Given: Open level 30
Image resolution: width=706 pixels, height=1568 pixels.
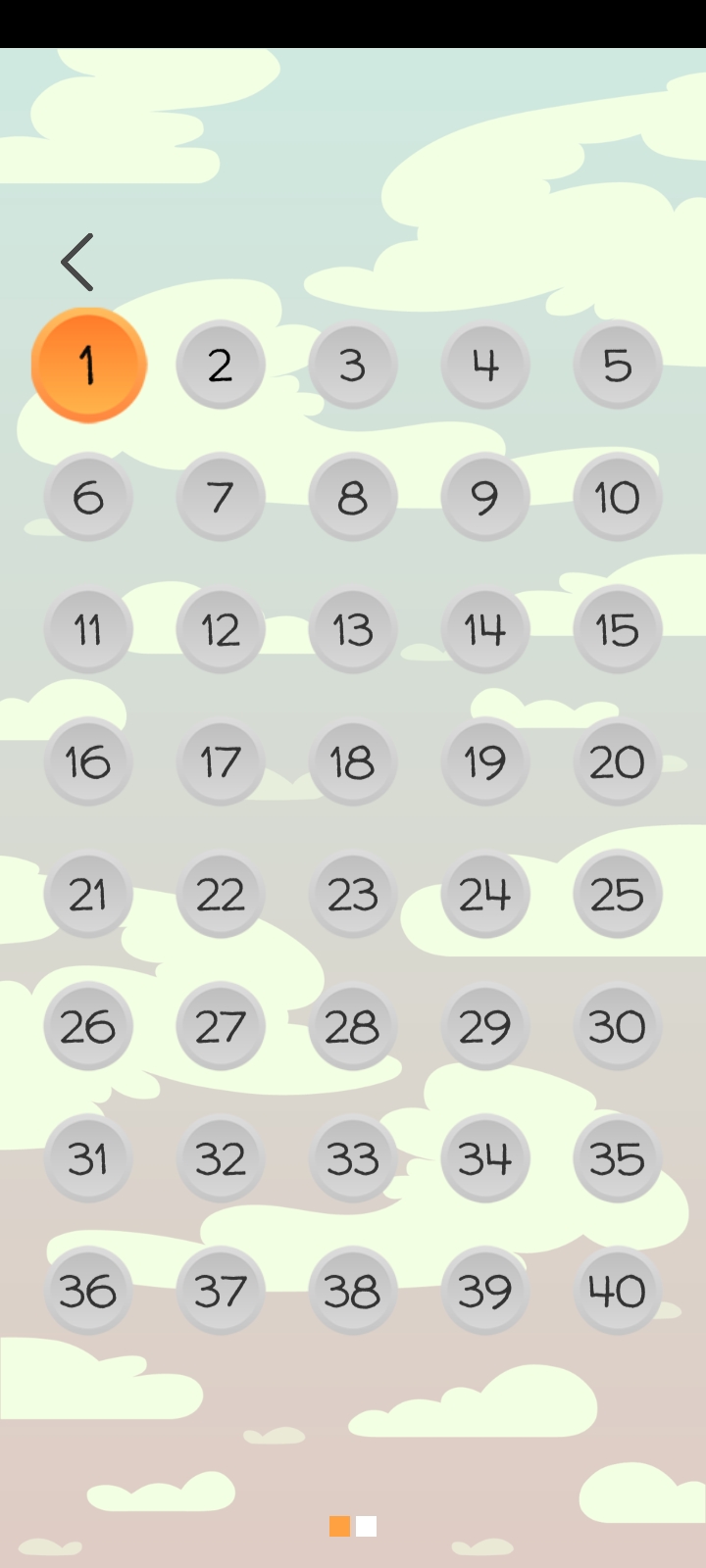Looking at the screenshot, I should (x=618, y=1026).
